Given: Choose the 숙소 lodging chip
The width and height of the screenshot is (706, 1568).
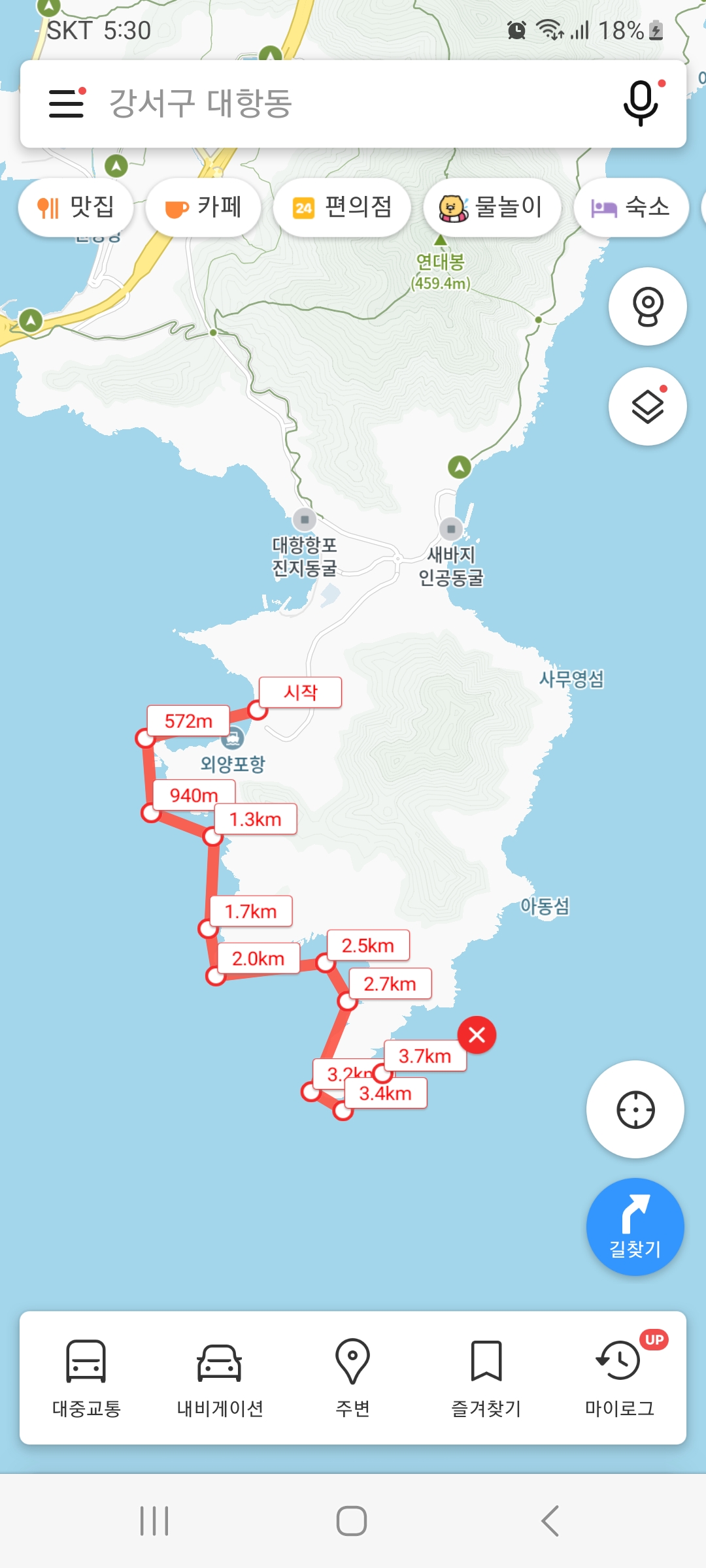Looking at the screenshot, I should 631,208.
